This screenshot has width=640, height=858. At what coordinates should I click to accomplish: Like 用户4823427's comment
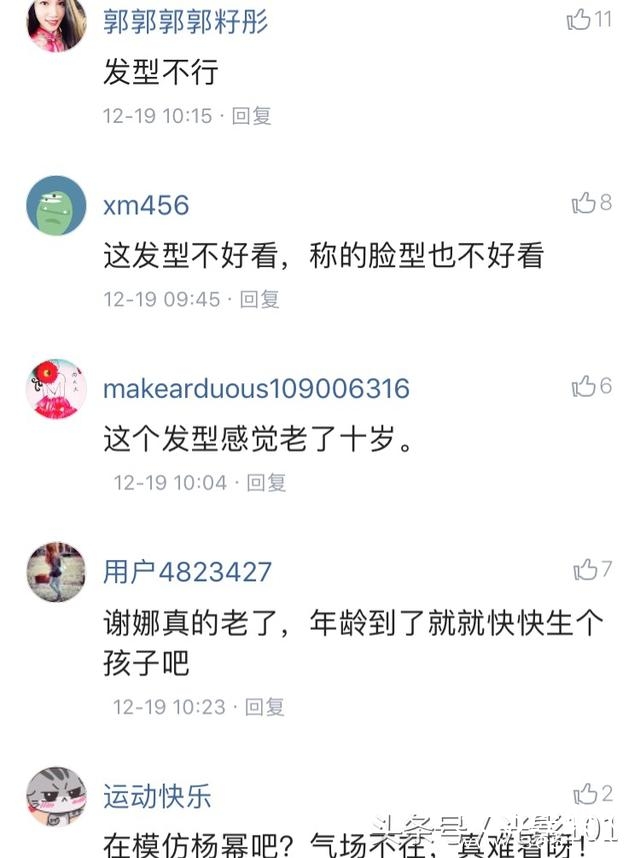(x=584, y=570)
